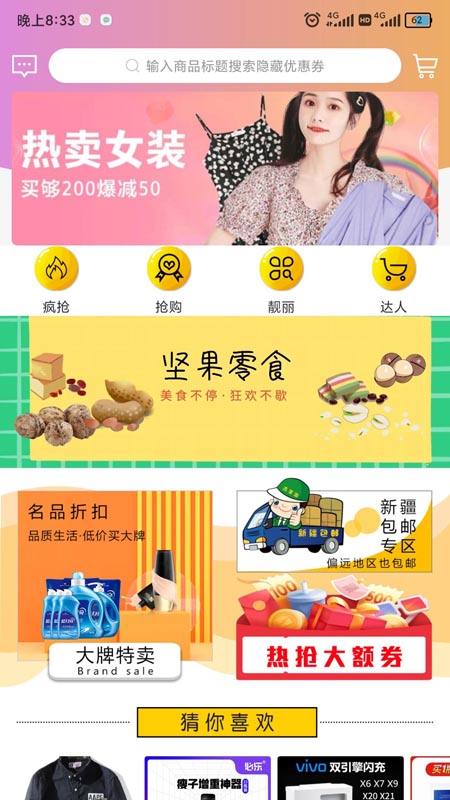Tap the coupon search box
This screenshot has height=800, width=450.
tap(225, 66)
